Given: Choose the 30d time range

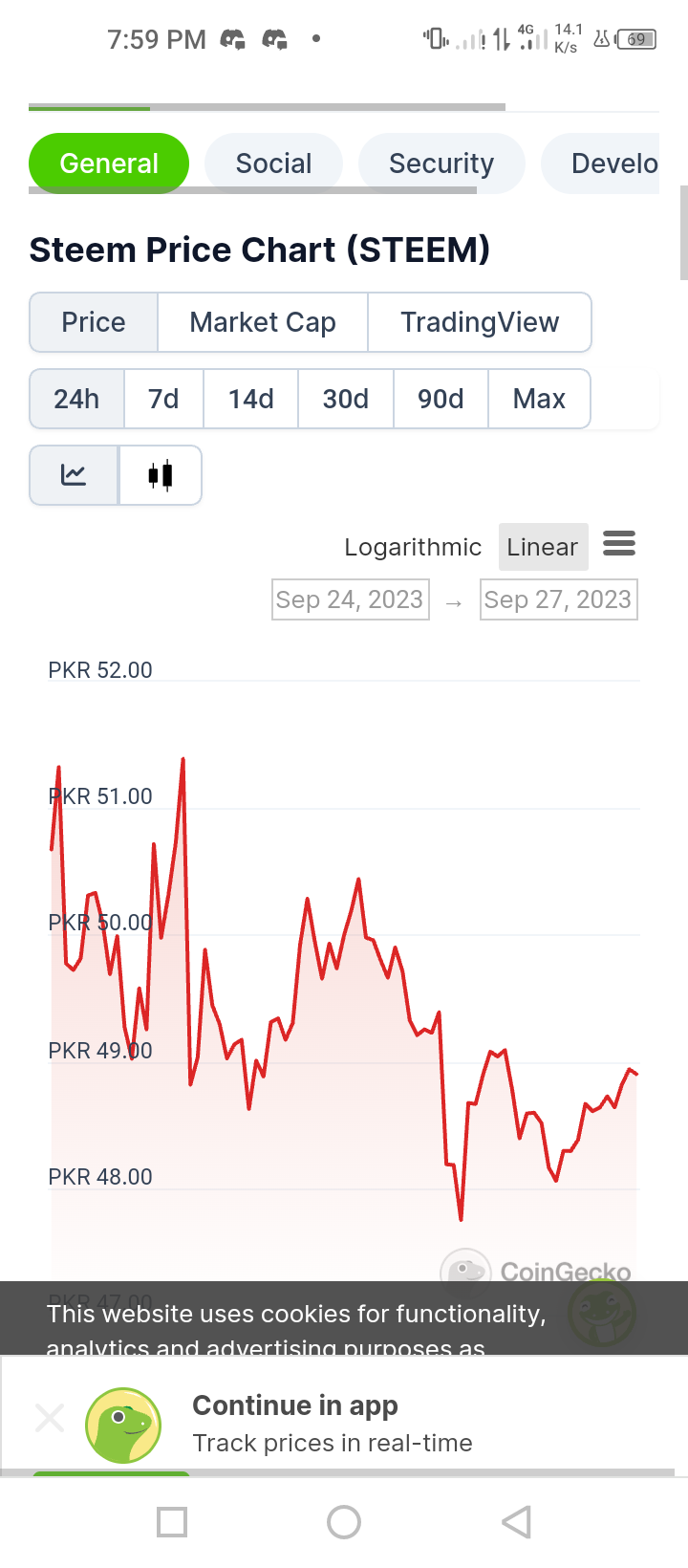Looking at the screenshot, I should click(x=346, y=399).
